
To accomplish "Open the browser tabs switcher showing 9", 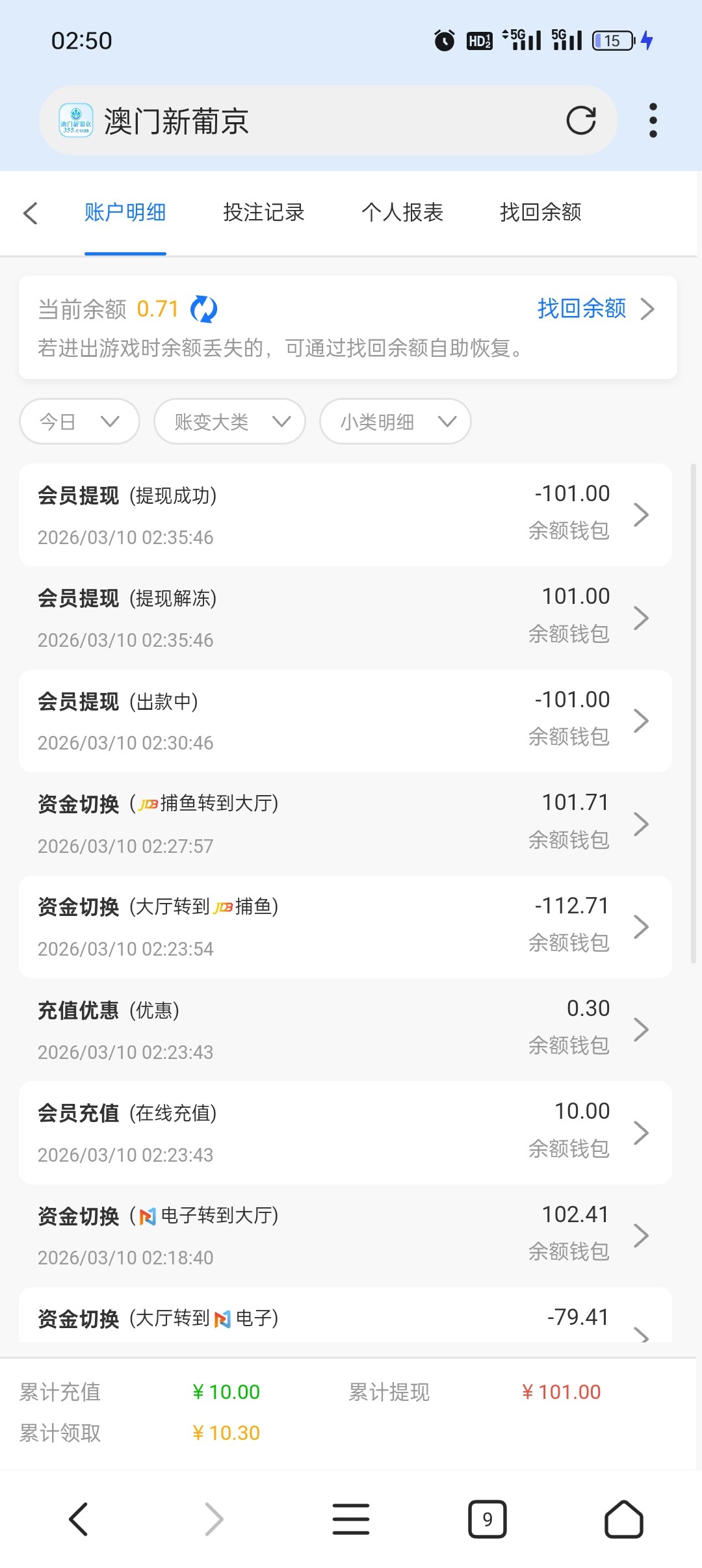I will coord(487,1519).
